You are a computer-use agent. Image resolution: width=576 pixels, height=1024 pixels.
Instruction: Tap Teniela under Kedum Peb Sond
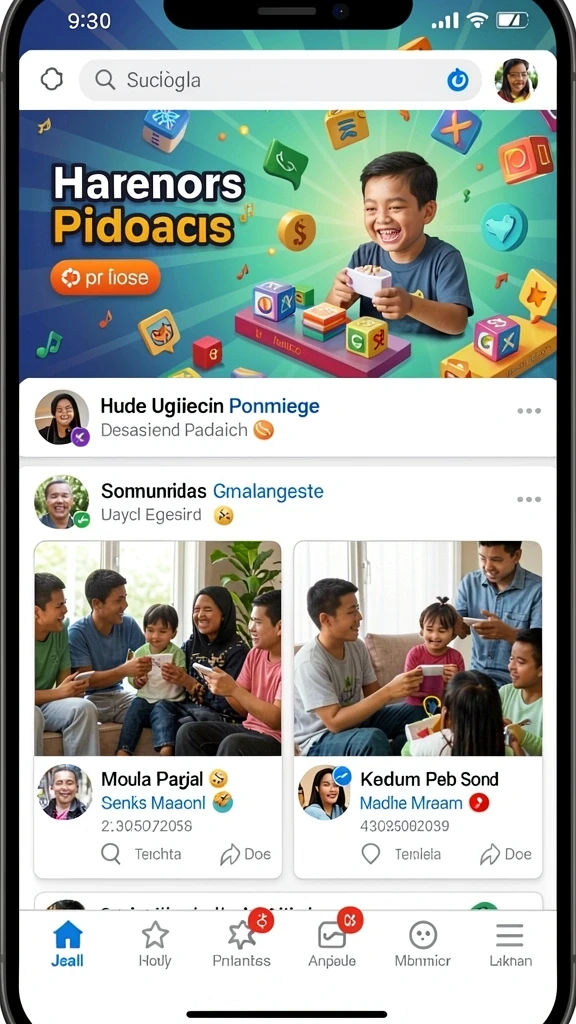(x=401, y=854)
